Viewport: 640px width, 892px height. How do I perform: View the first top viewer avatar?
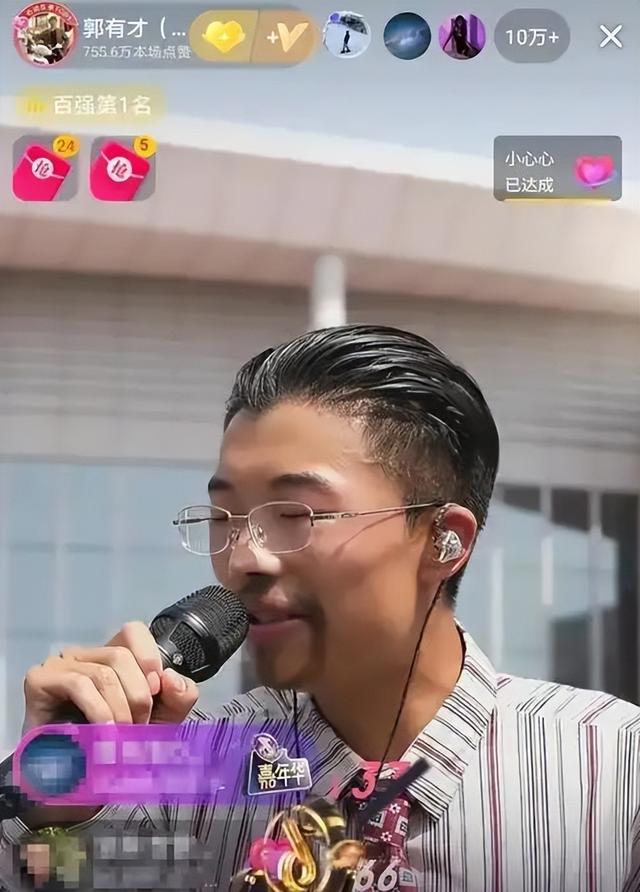click(x=347, y=36)
